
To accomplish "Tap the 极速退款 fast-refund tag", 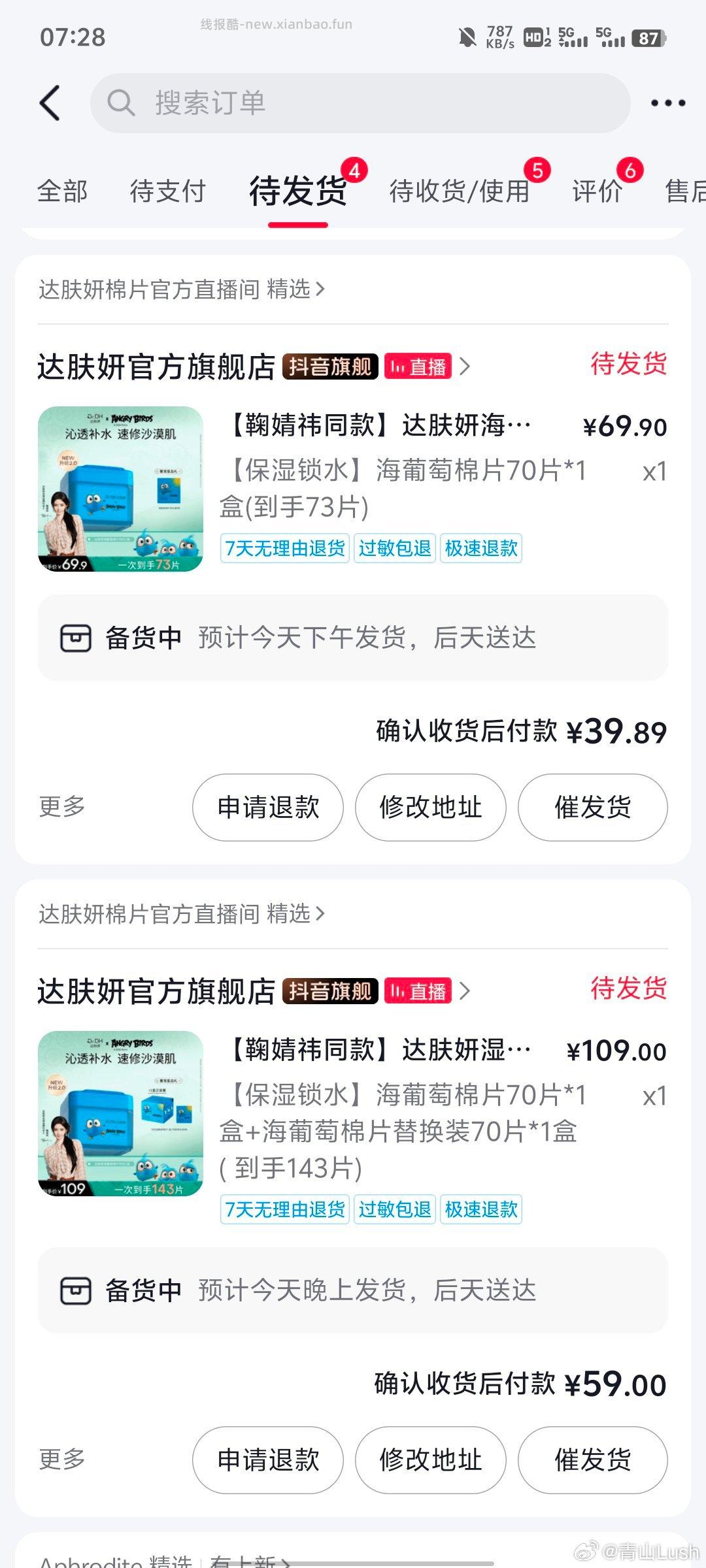I will pyautogui.click(x=480, y=549).
